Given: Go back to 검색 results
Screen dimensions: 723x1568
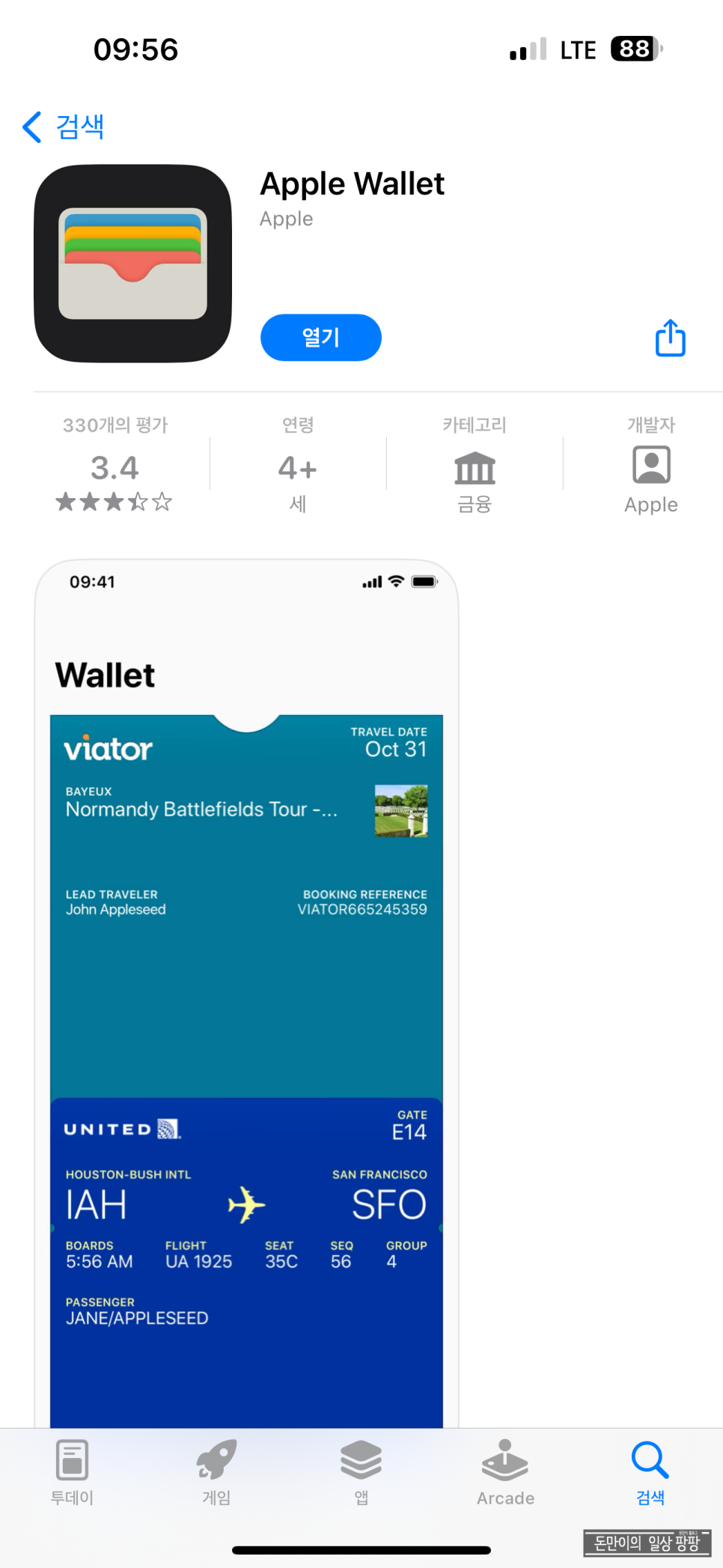Looking at the screenshot, I should pyautogui.click(x=64, y=127).
